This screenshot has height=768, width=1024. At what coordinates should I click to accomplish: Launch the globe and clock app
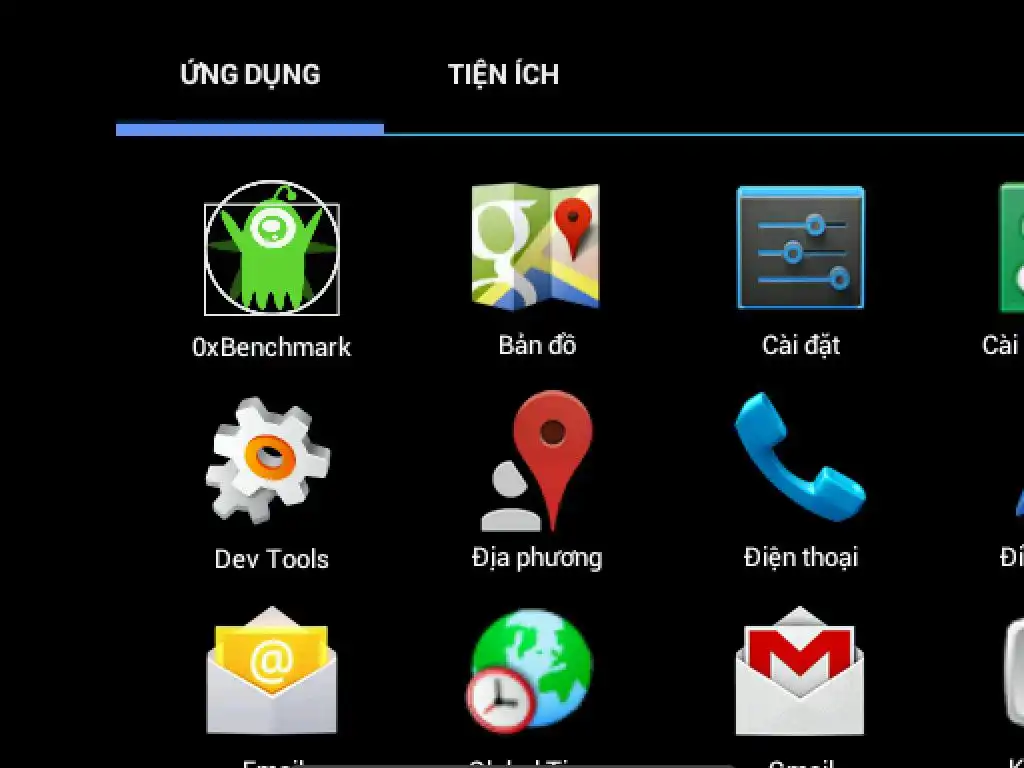point(532,672)
